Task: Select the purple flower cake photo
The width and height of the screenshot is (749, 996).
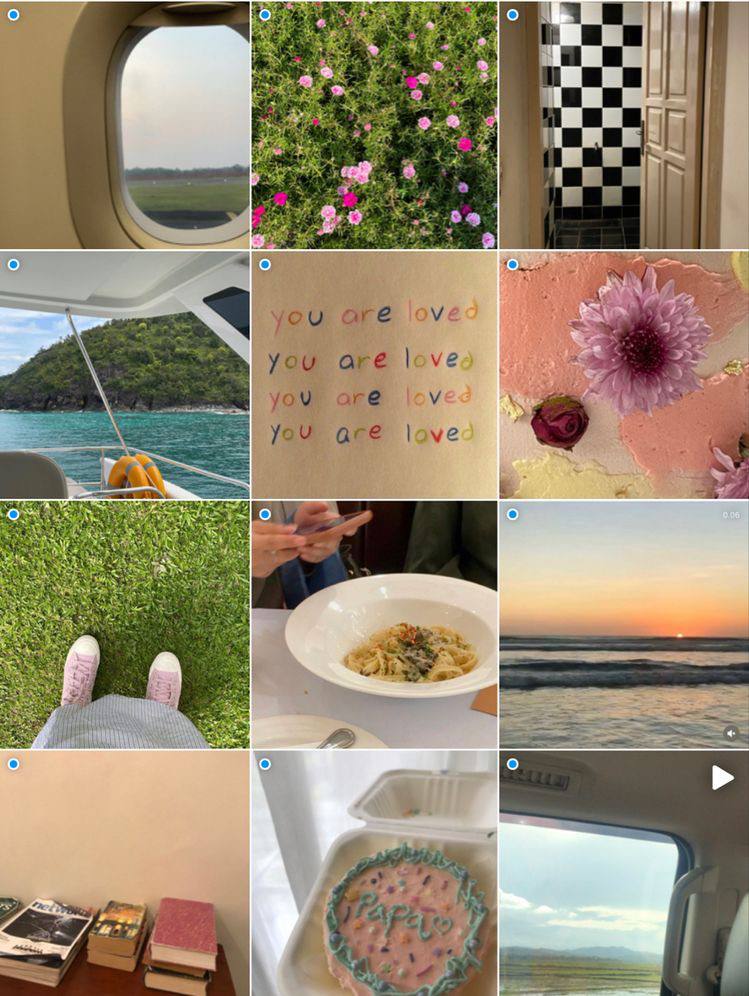Action: [624, 375]
